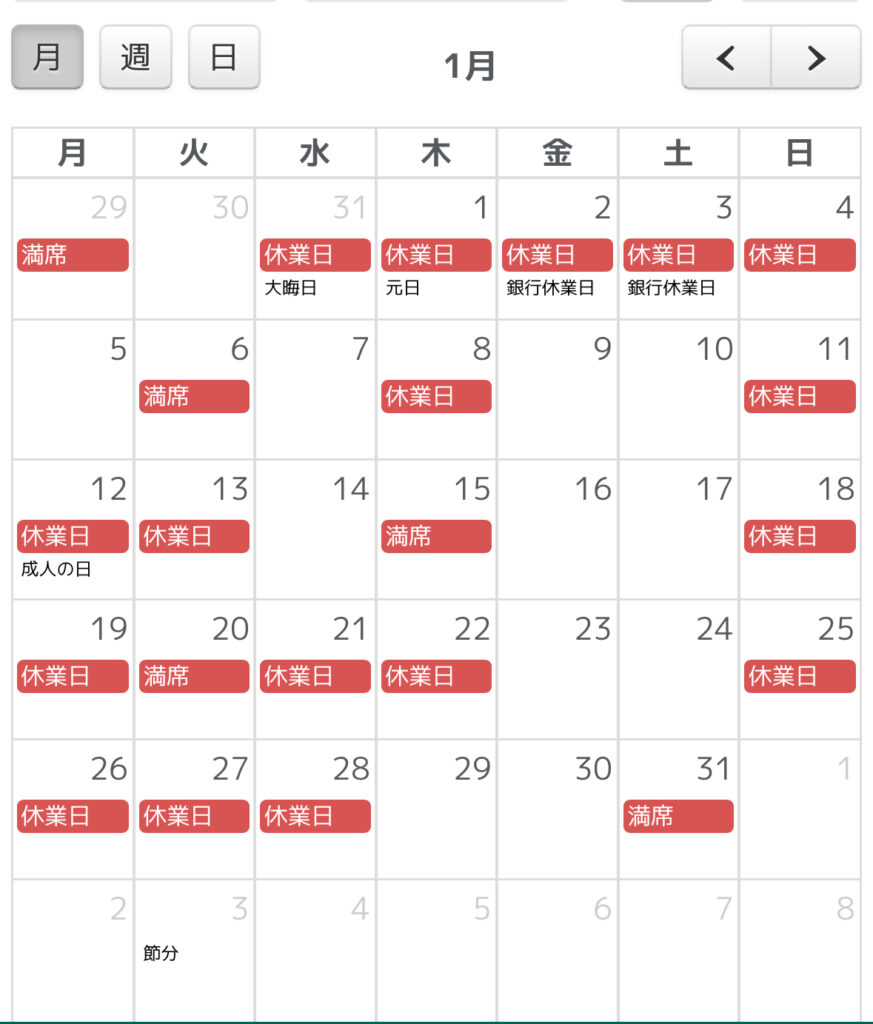The height and width of the screenshot is (1024, 873).
Task: Switch to the 日 day view
Action: pos(224,57)
